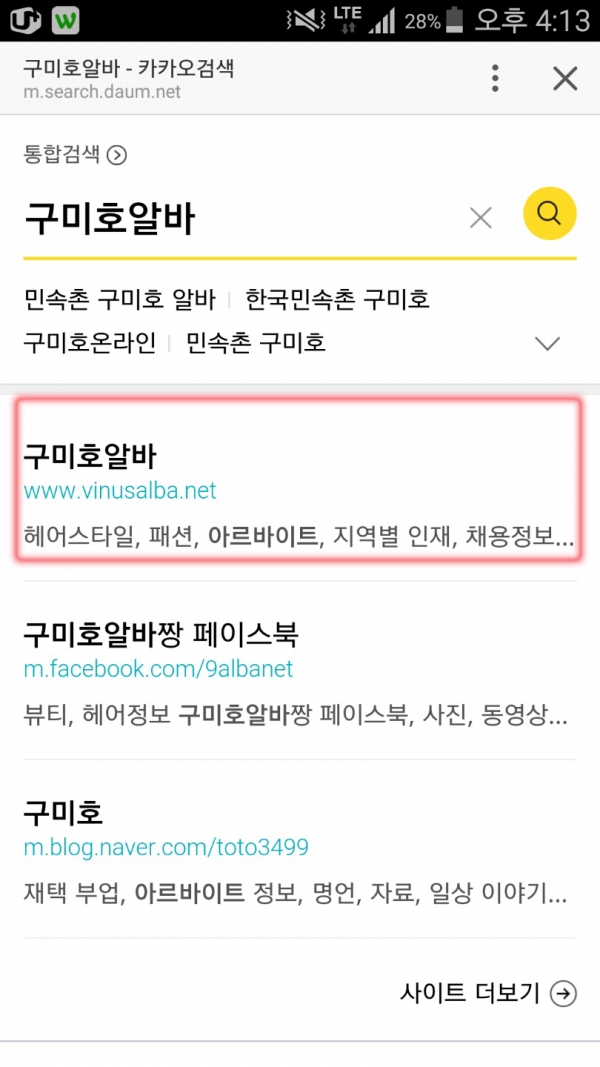Image resolution: width=600 pixels, height=1067 pixels.
Task: Run search with the yellow magnifier button
Action: tap(549, 213)
